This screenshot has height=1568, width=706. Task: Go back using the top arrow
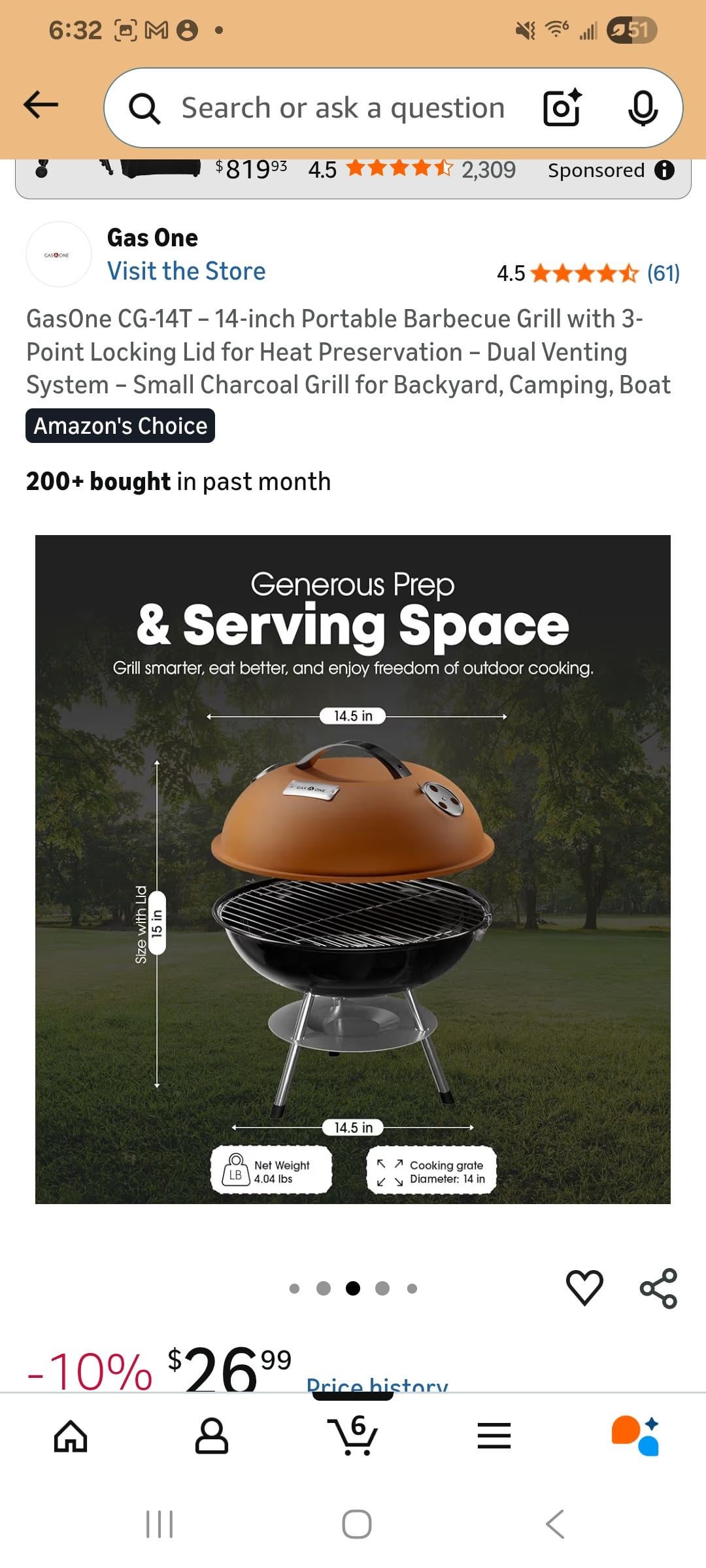41,105
